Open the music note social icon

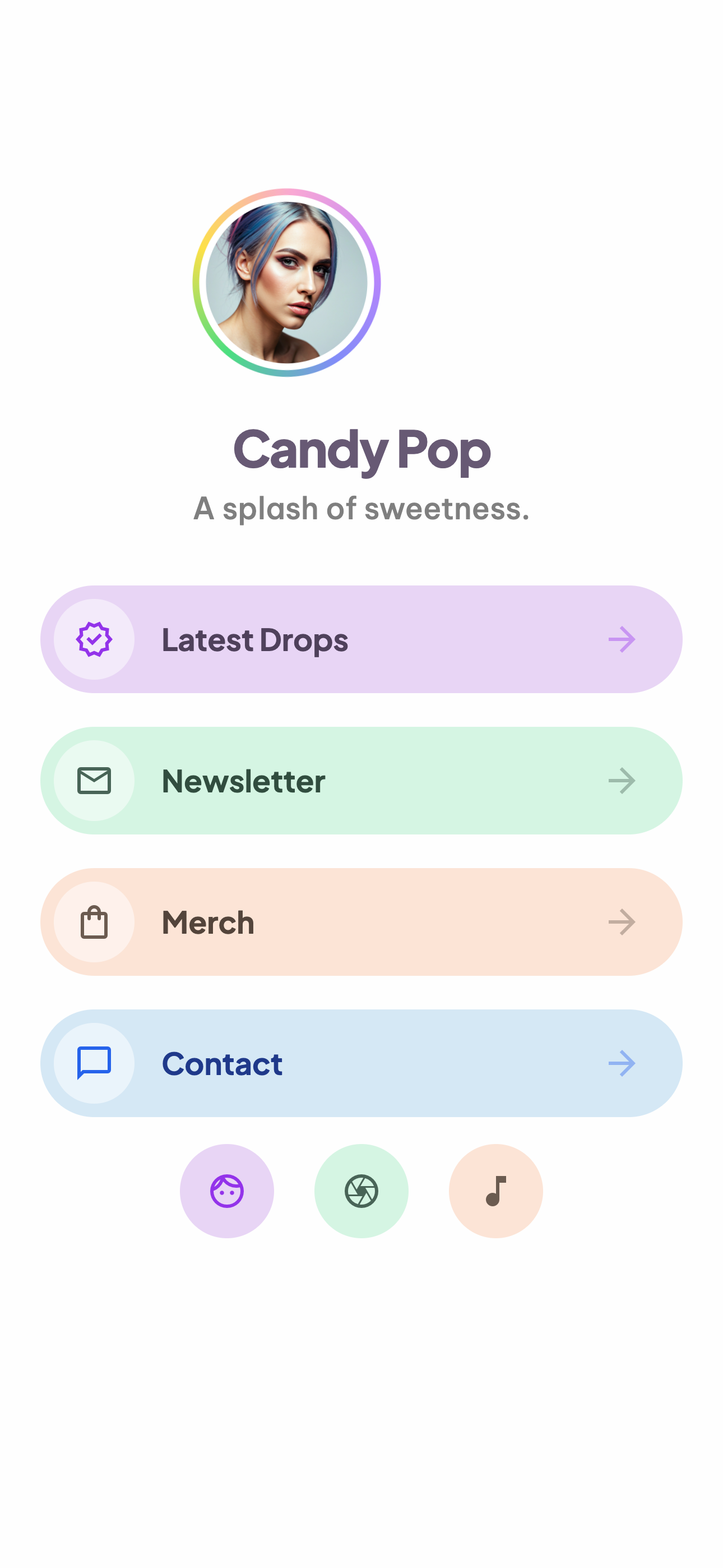click(x=495, y=1191)
